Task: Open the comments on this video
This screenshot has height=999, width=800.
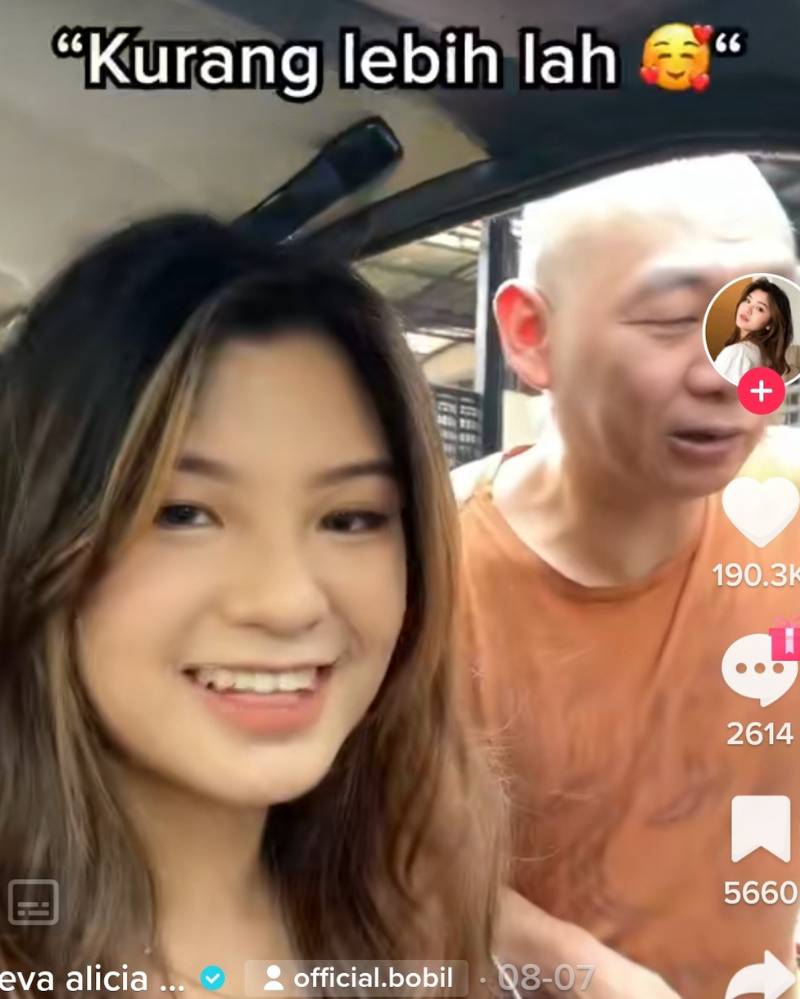Action: [x=759, y=670]
